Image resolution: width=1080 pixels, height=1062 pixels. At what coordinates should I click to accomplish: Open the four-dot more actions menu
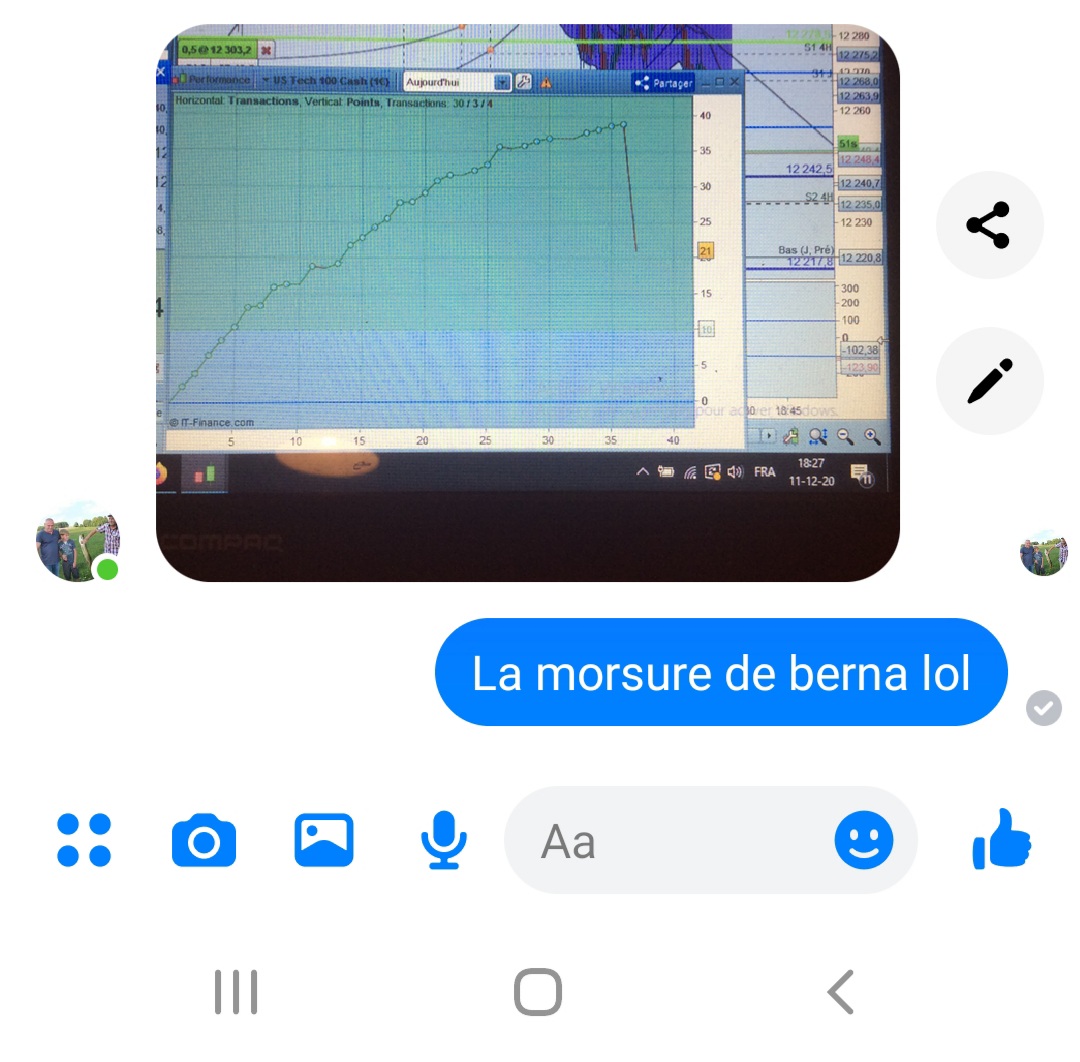(84, 840)
